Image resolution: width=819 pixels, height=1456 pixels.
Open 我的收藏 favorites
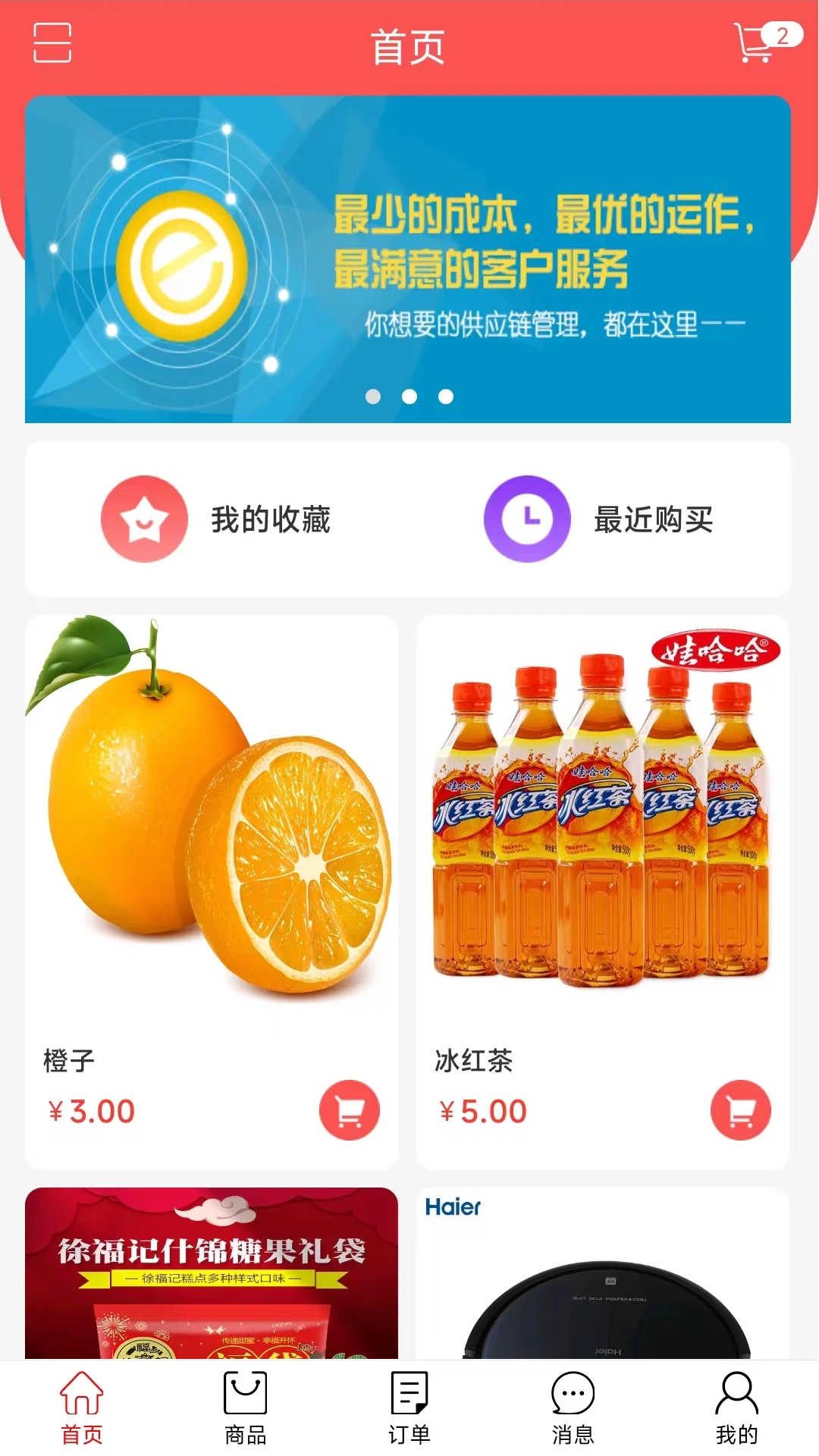coord(217,519)
